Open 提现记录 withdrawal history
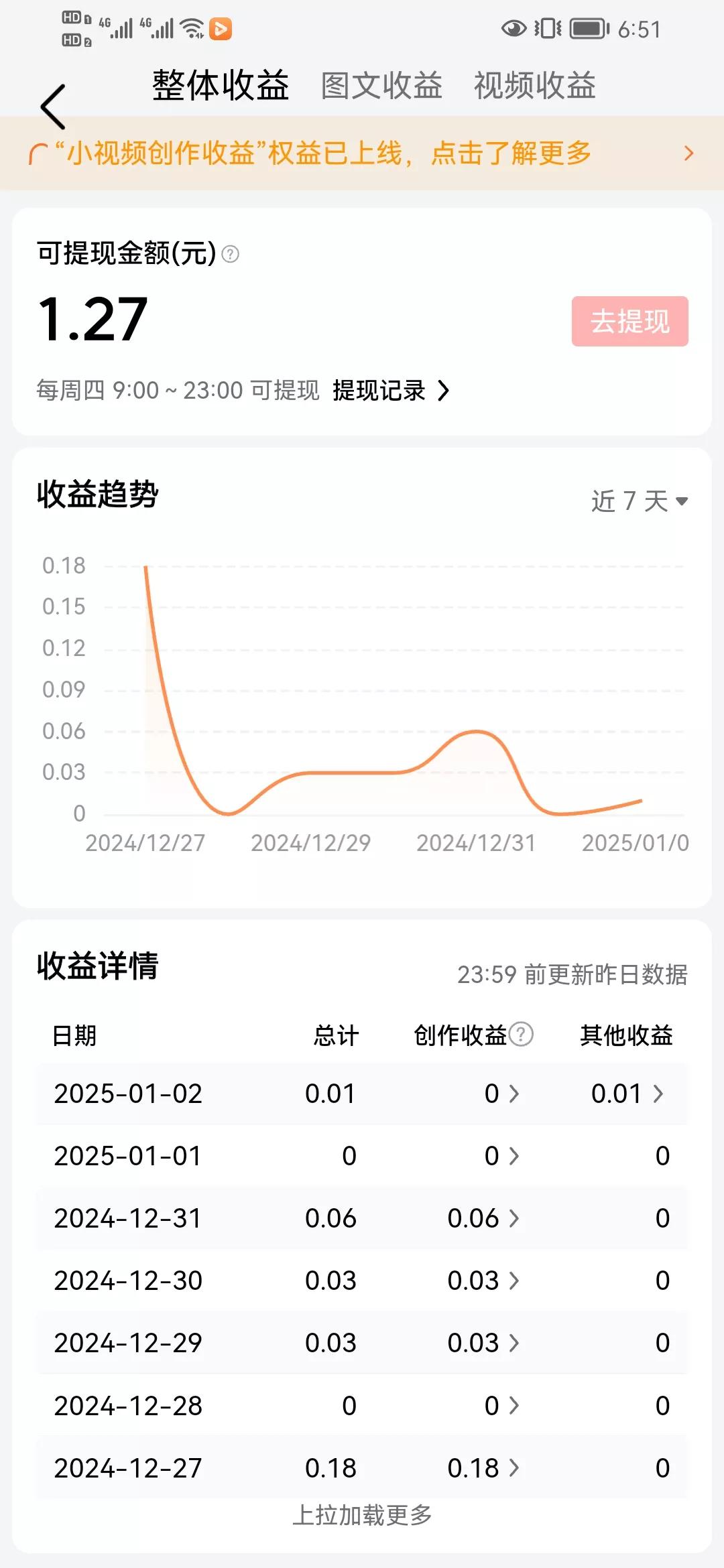The image size is (724, 1568). click(x=391, y=390)
